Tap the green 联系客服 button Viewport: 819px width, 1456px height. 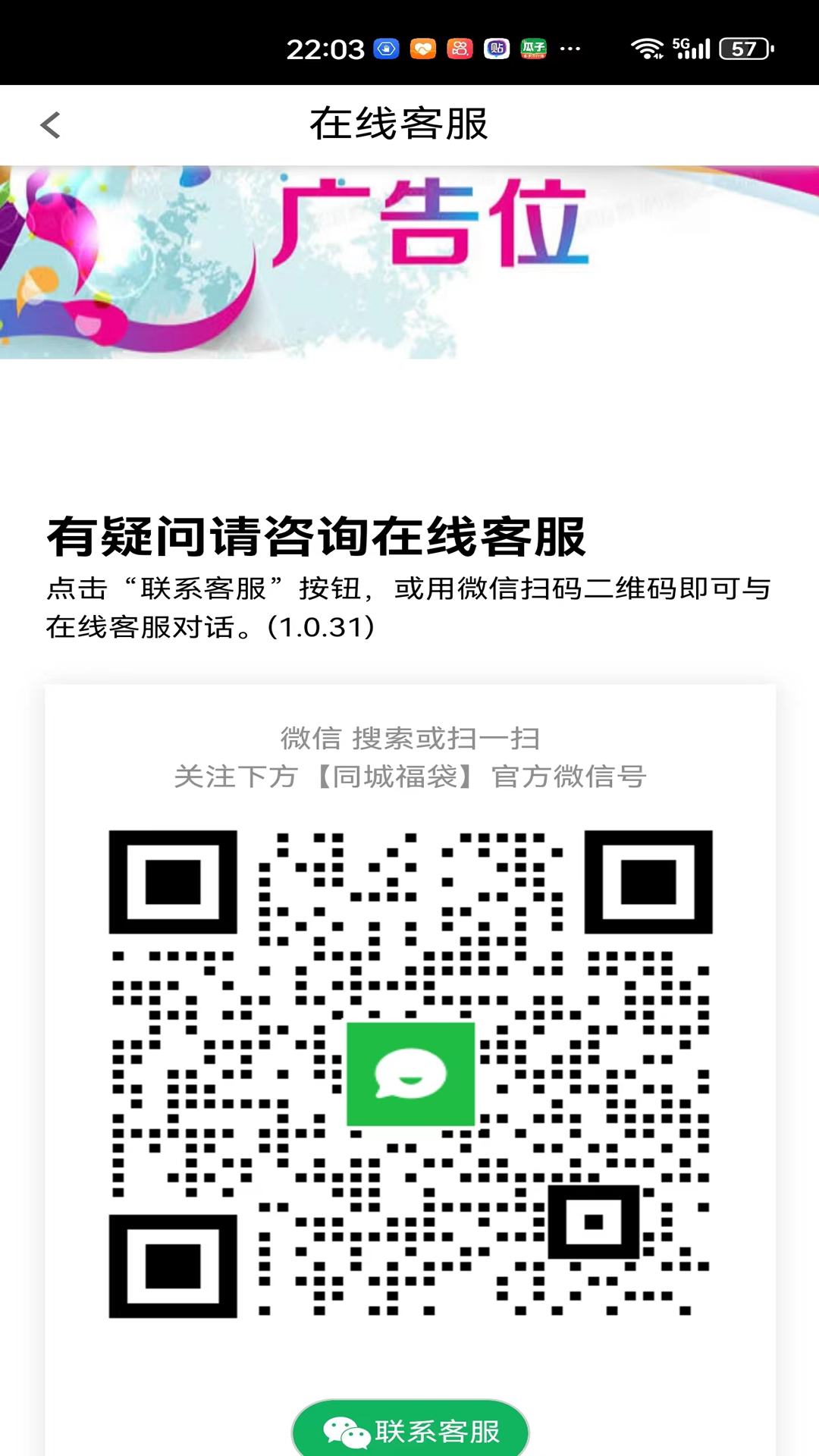(x=410, y=1429)
